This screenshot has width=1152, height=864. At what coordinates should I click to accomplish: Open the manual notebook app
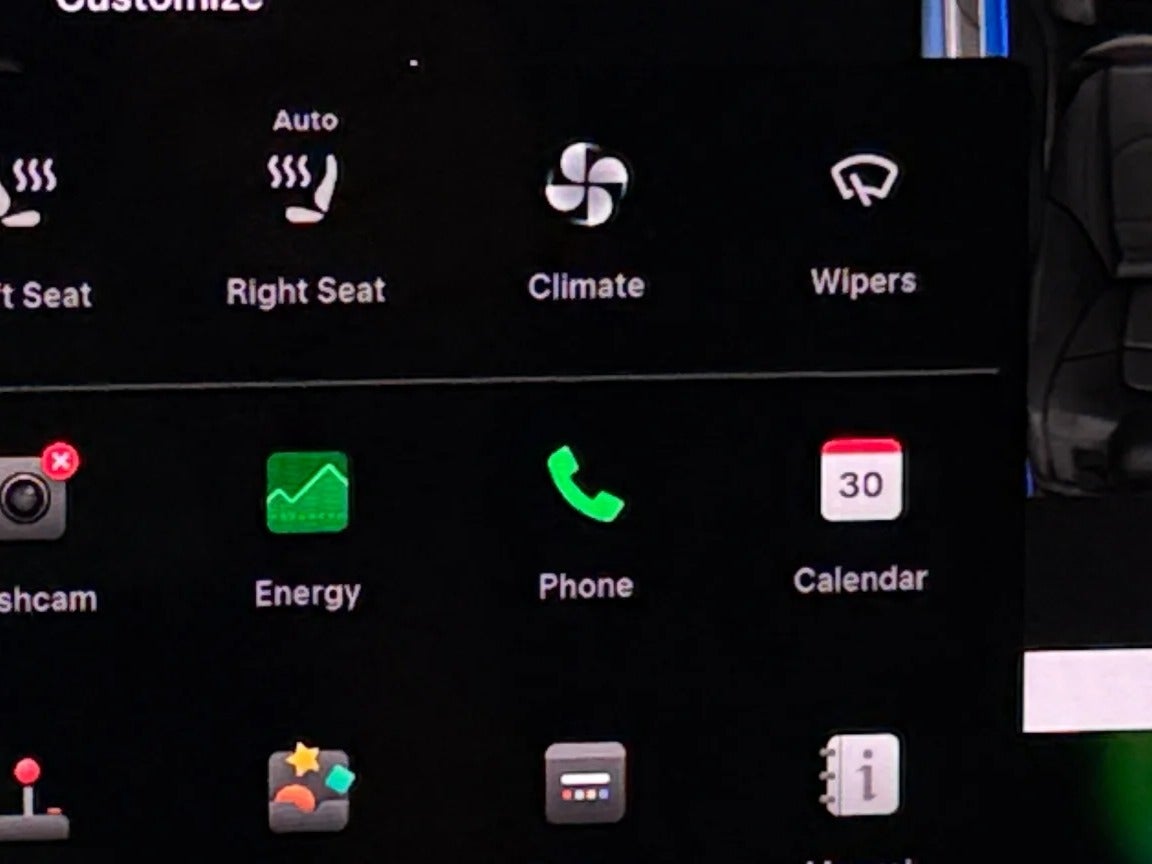[860, 775]
